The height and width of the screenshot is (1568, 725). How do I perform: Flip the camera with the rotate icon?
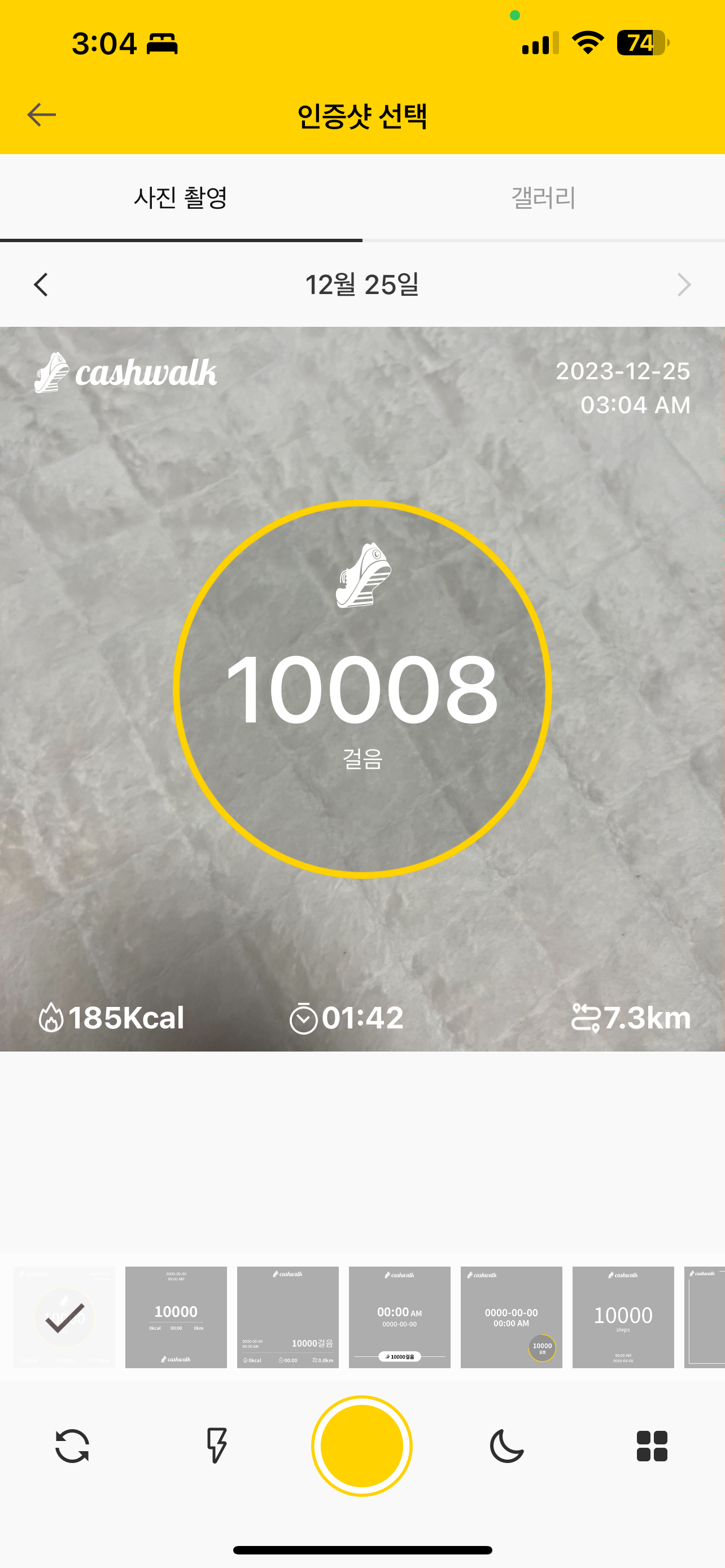point(72,1446)
